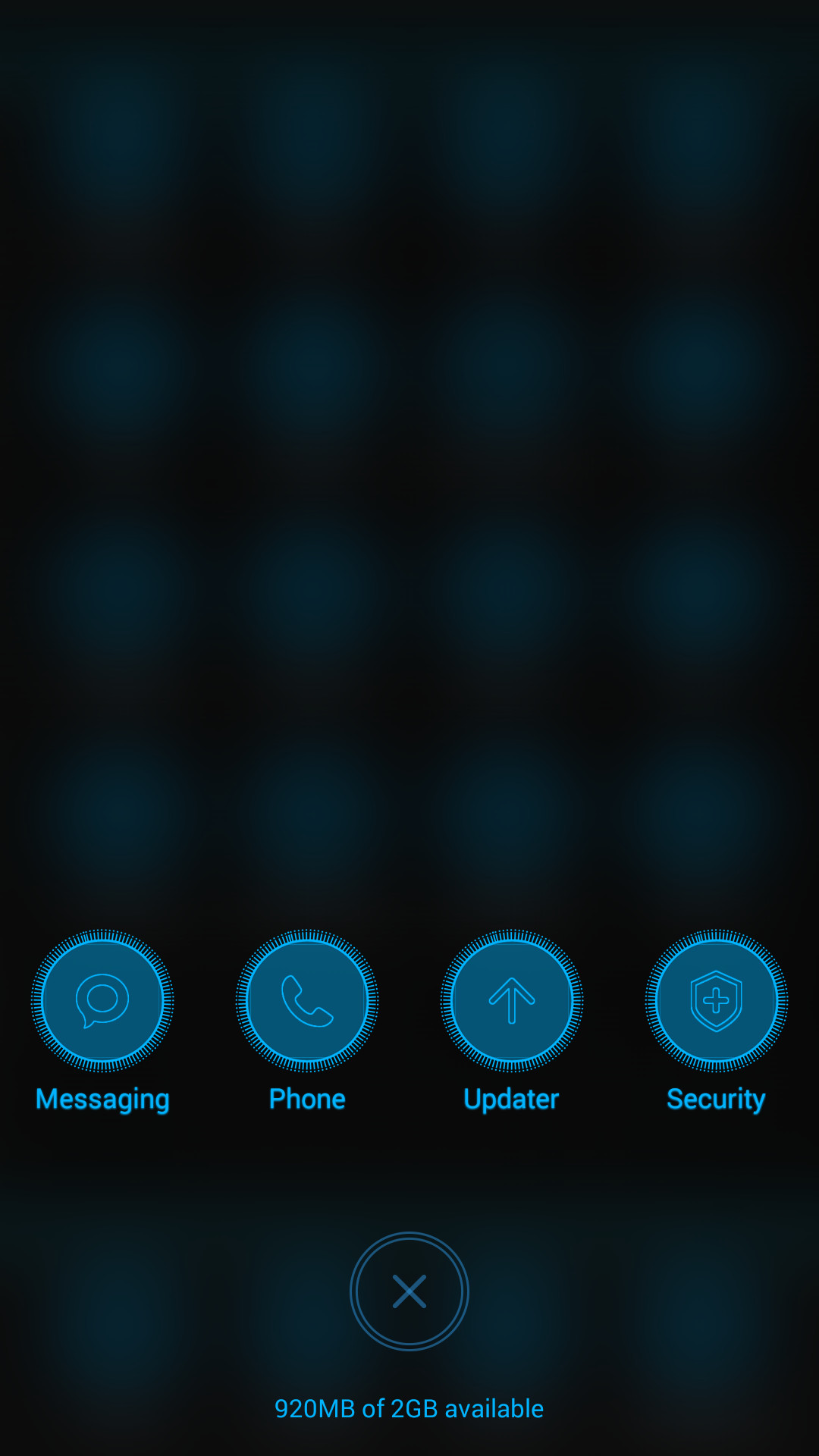Open the Security app
This screenshot has width=819, height=1456.
coord(717,1001)
